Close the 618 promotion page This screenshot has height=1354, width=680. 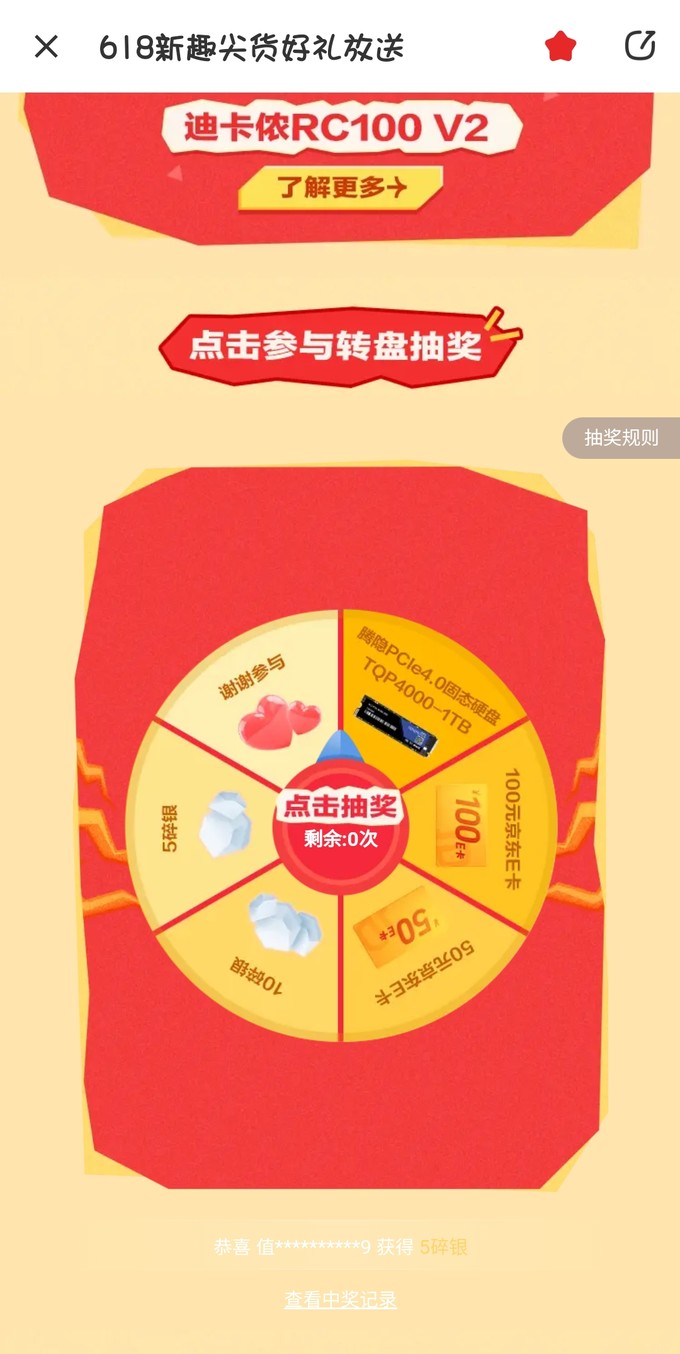[46, 47]
